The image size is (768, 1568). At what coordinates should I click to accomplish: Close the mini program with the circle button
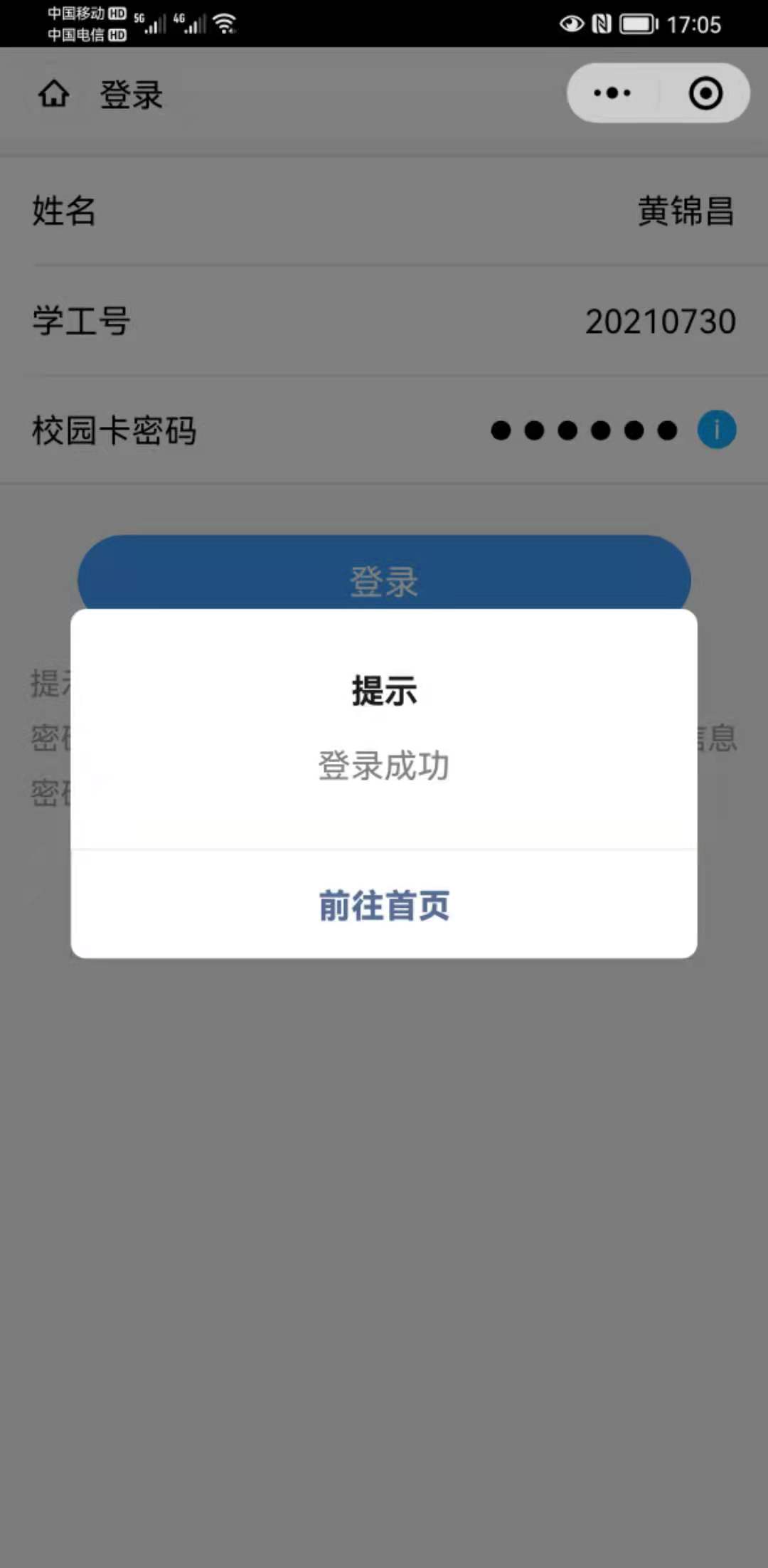(705, 93)
